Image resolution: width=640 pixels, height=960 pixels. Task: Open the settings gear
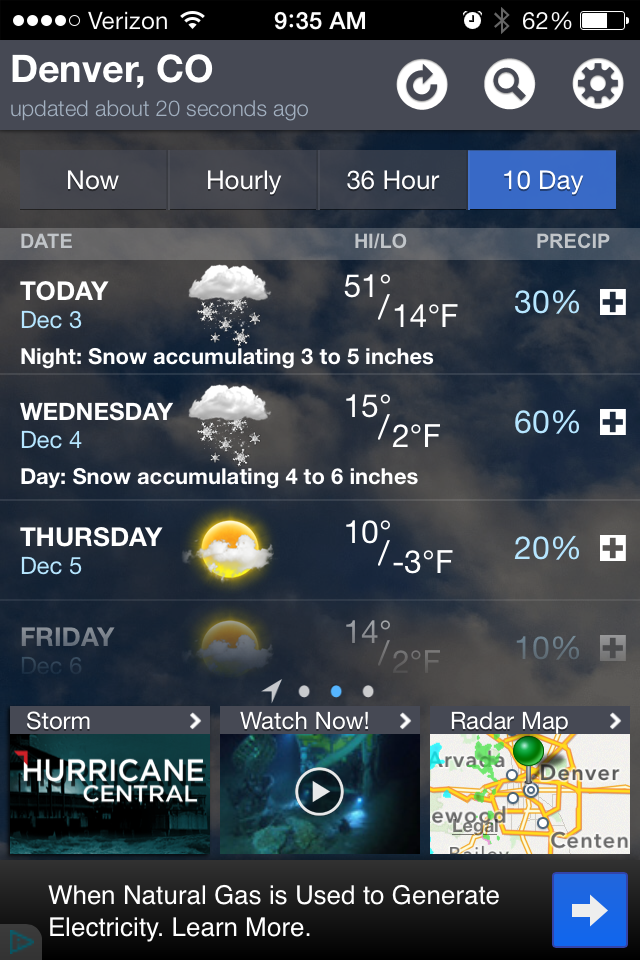click(x=597, y=85)
